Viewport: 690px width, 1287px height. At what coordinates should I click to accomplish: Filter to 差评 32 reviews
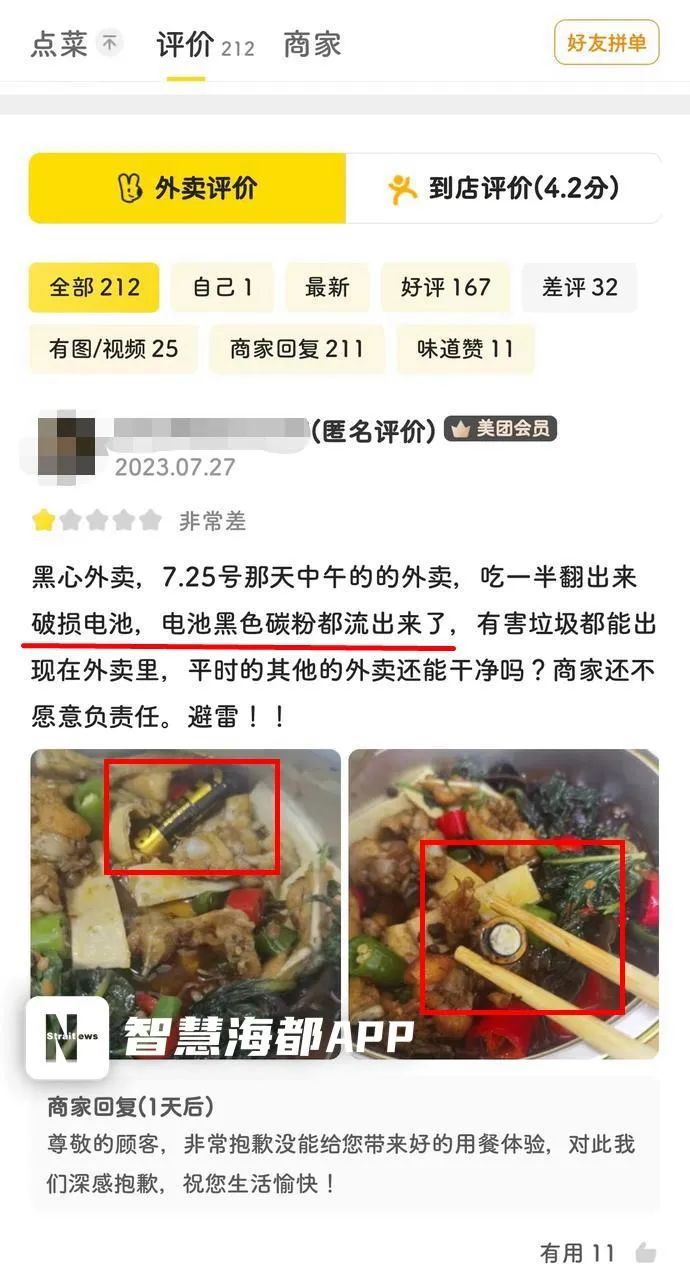tap(579, 288)
